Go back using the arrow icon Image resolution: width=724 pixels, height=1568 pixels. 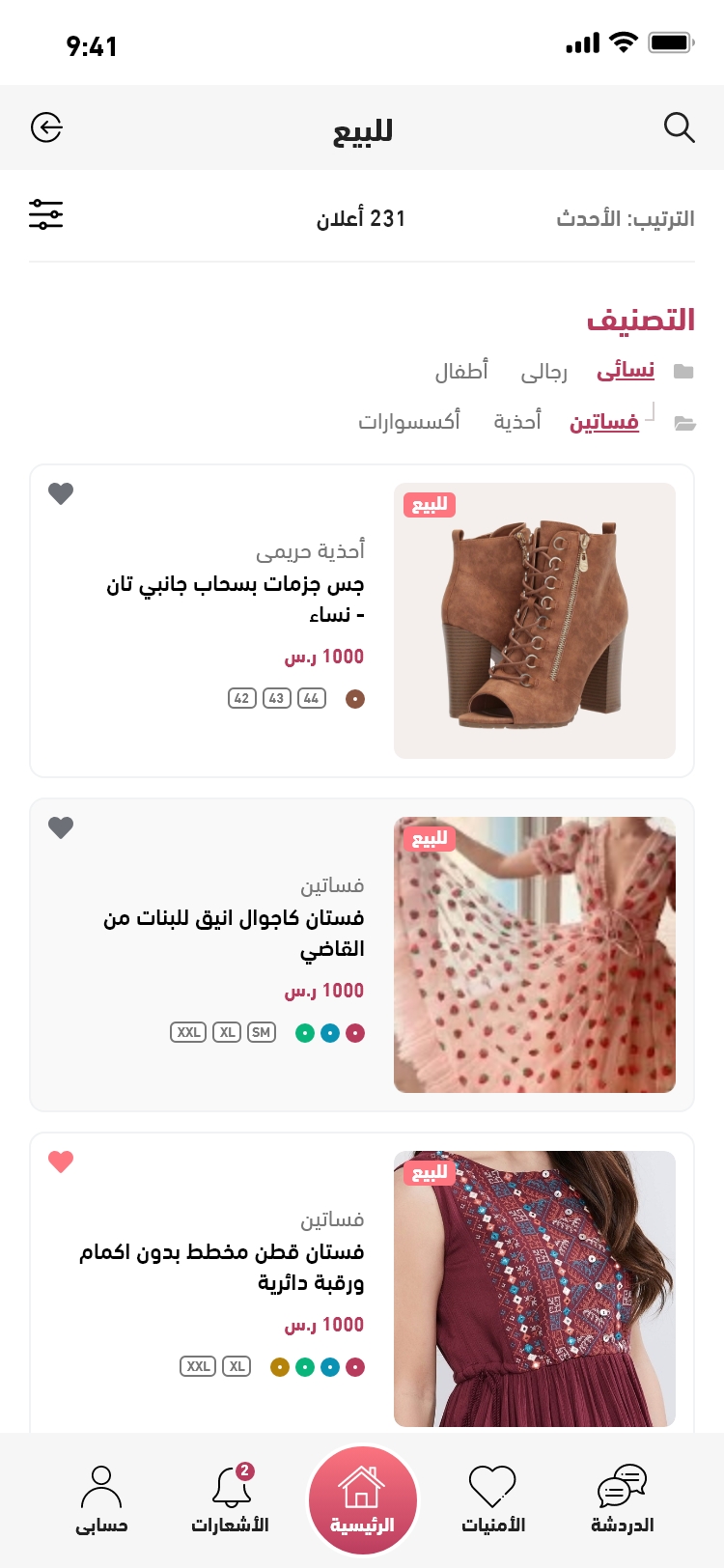coord(46,127)
